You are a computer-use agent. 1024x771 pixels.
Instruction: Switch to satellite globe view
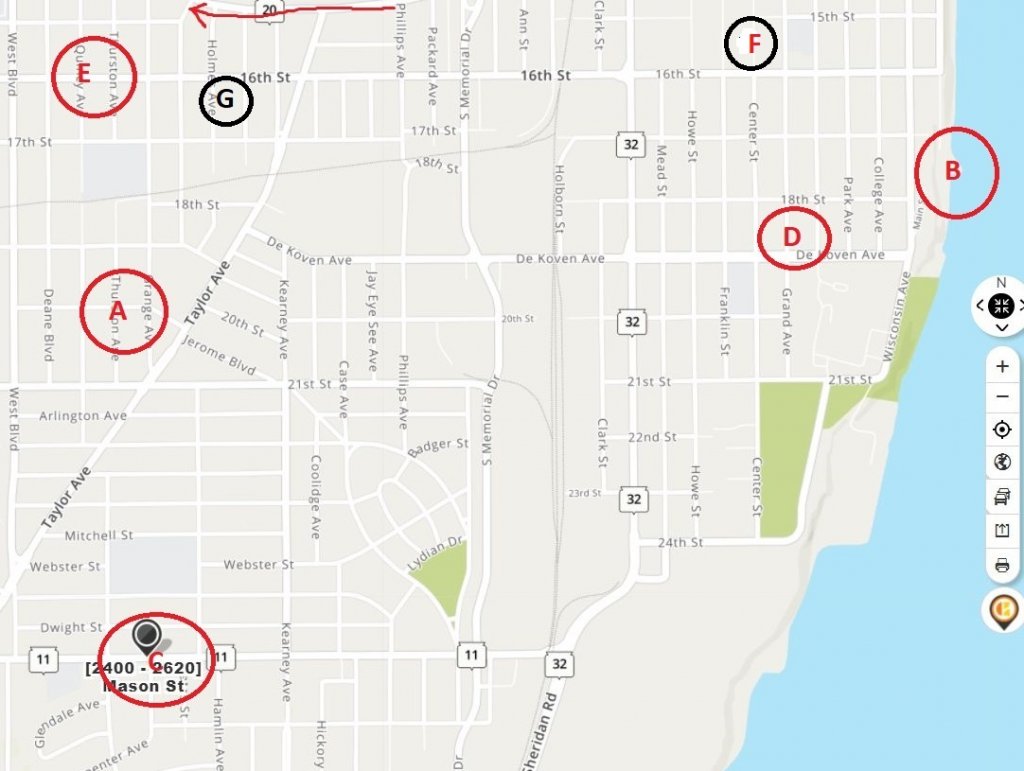[1002, 463]
